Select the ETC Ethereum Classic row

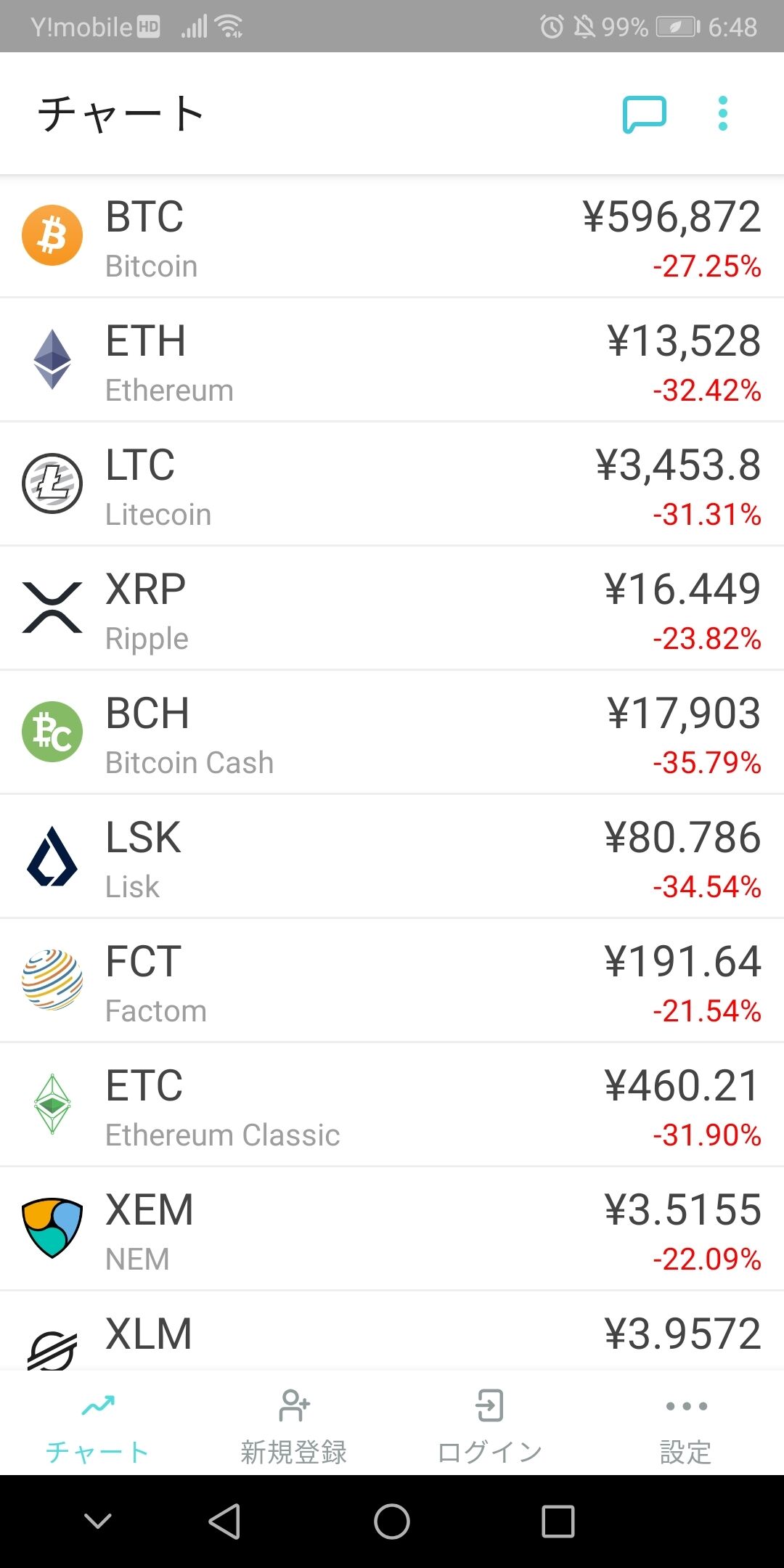392,1106
